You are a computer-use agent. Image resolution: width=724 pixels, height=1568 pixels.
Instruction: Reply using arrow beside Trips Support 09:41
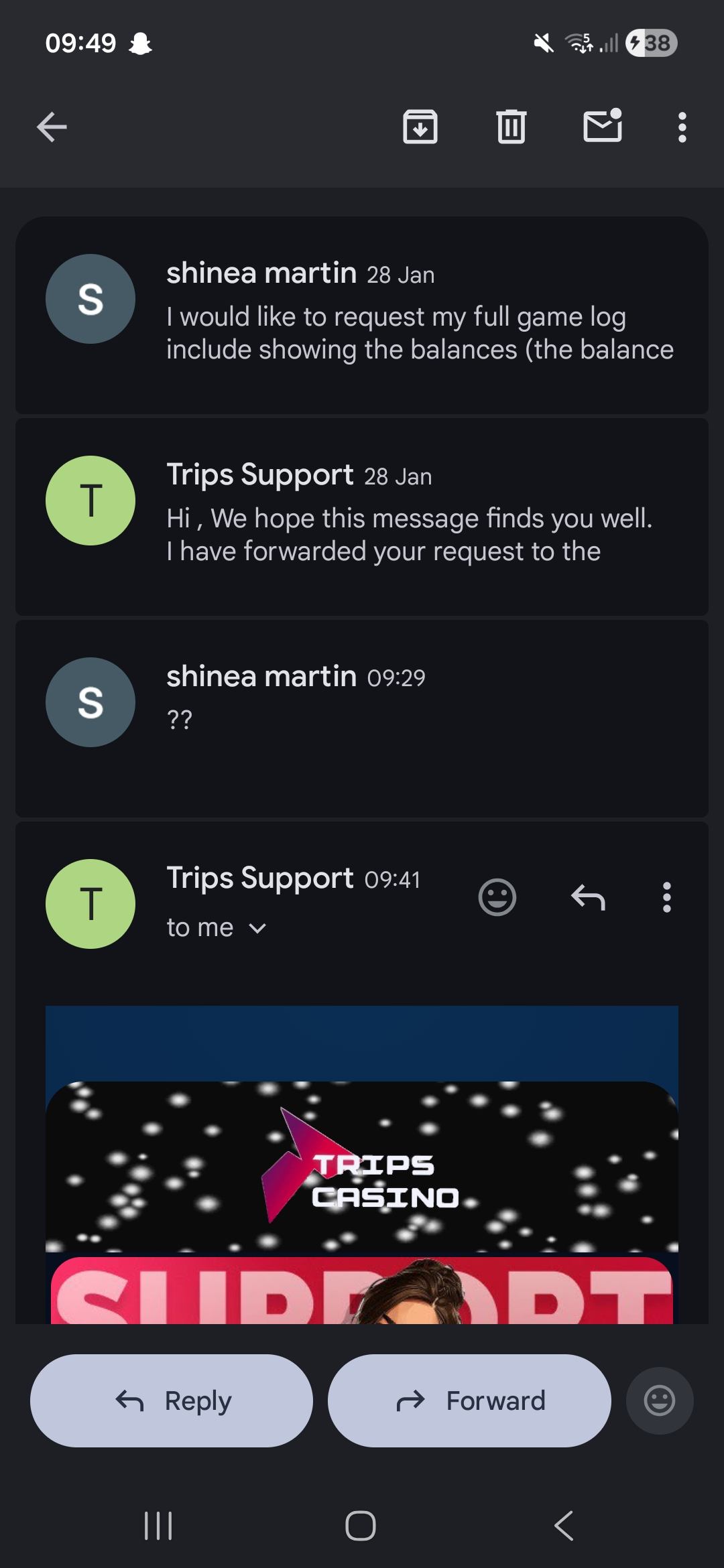pos(588,897)
